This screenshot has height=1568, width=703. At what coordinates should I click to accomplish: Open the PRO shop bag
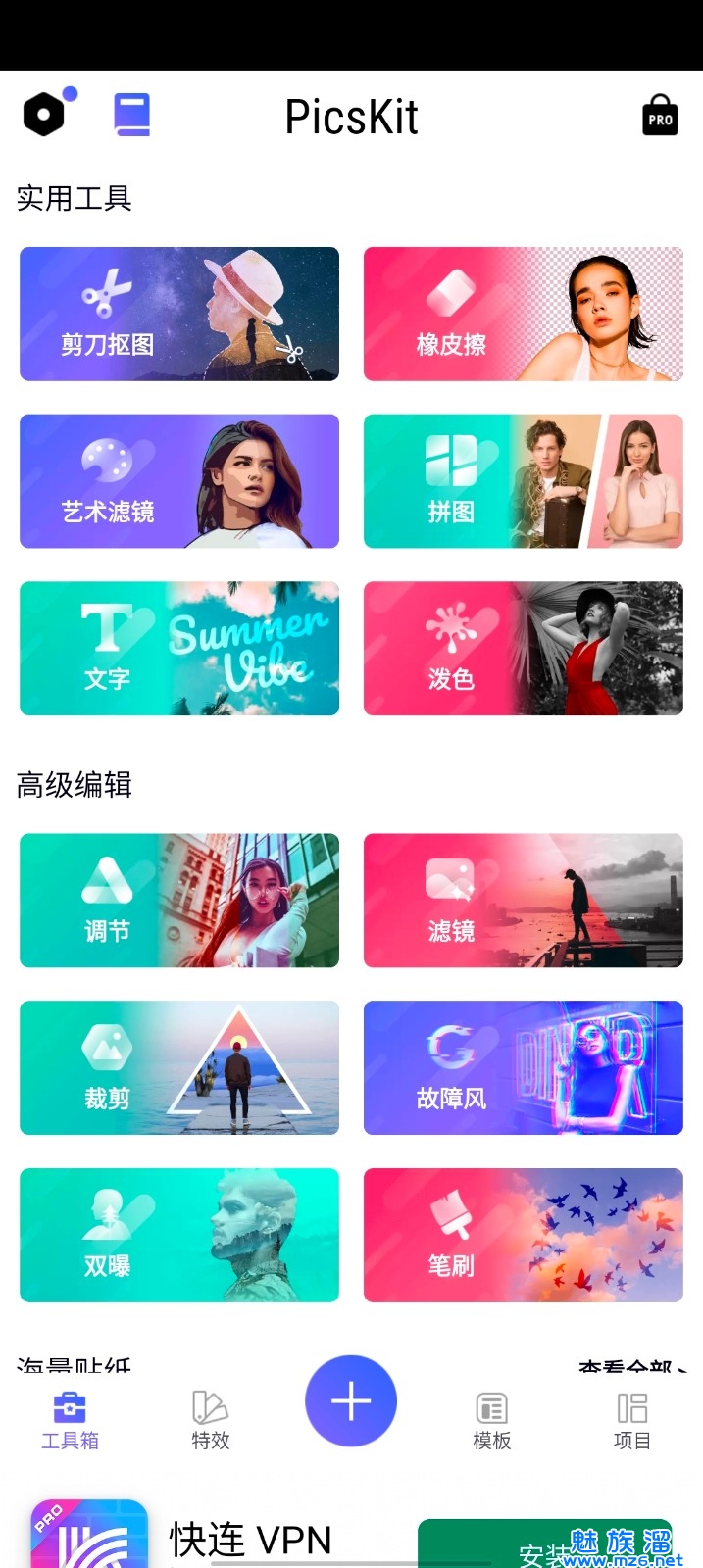[660, 116]
